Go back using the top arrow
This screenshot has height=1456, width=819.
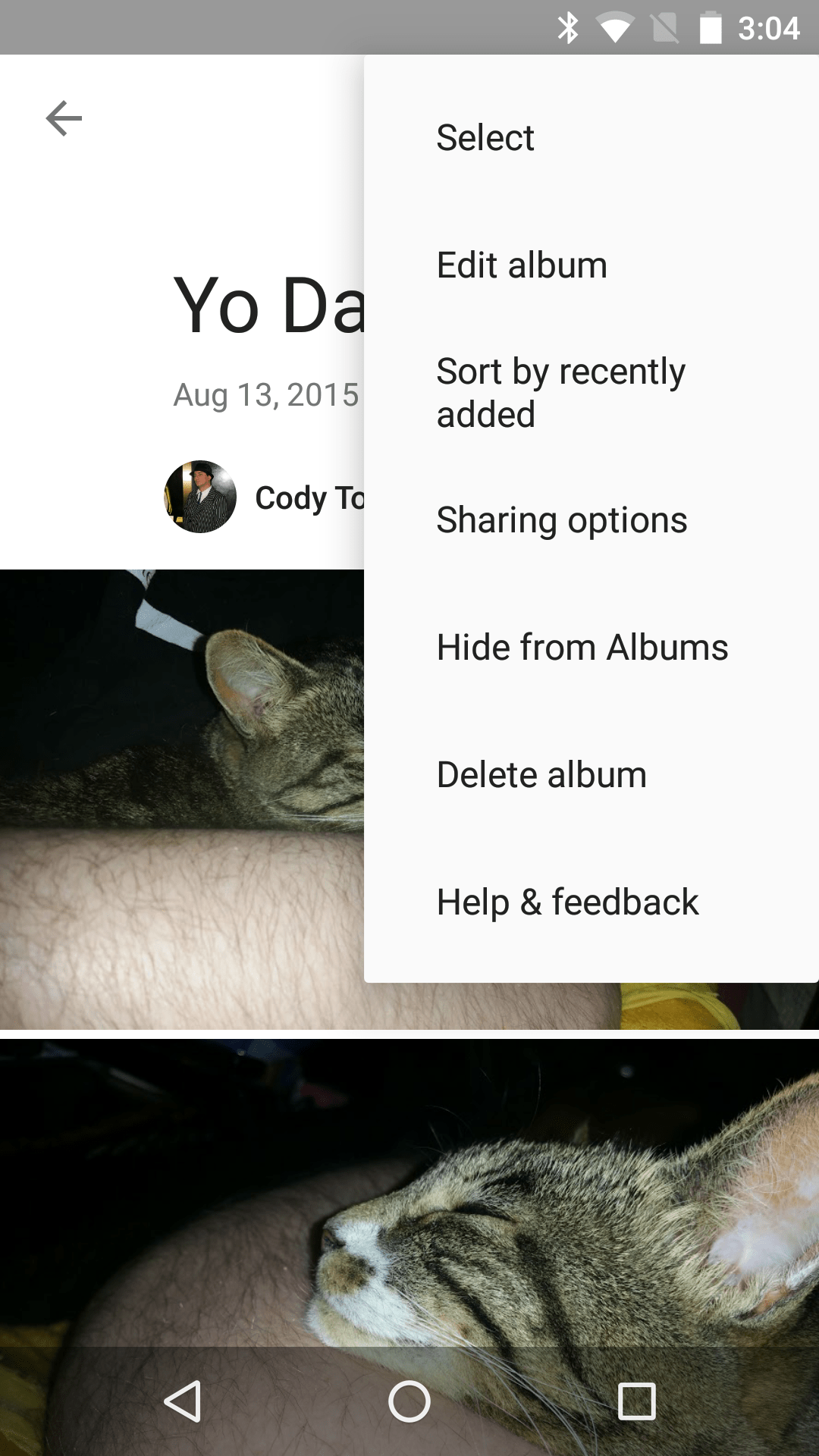pyautogui.click(x=64, y=118)
